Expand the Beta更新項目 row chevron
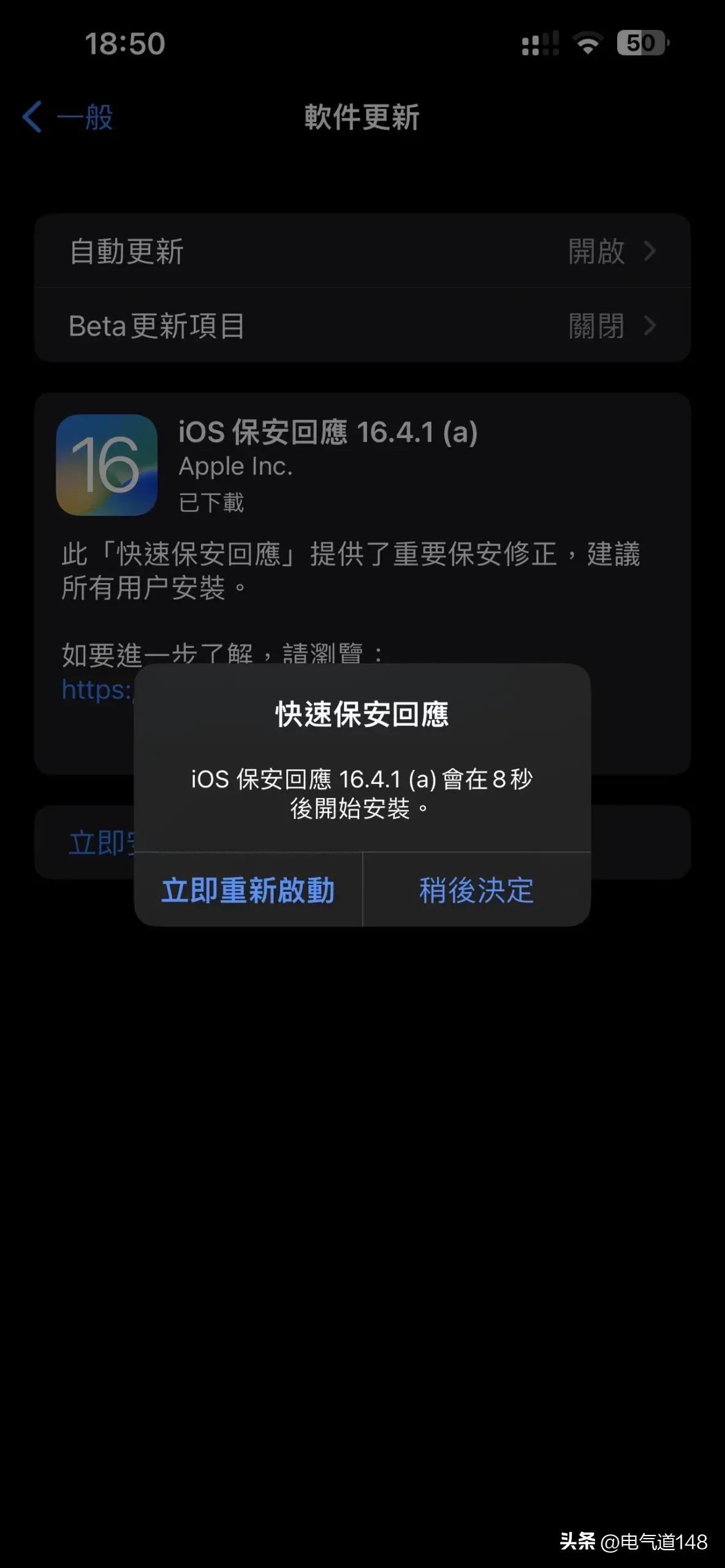The width and height of the screenshot is (725, 1568). pos(651,326)
